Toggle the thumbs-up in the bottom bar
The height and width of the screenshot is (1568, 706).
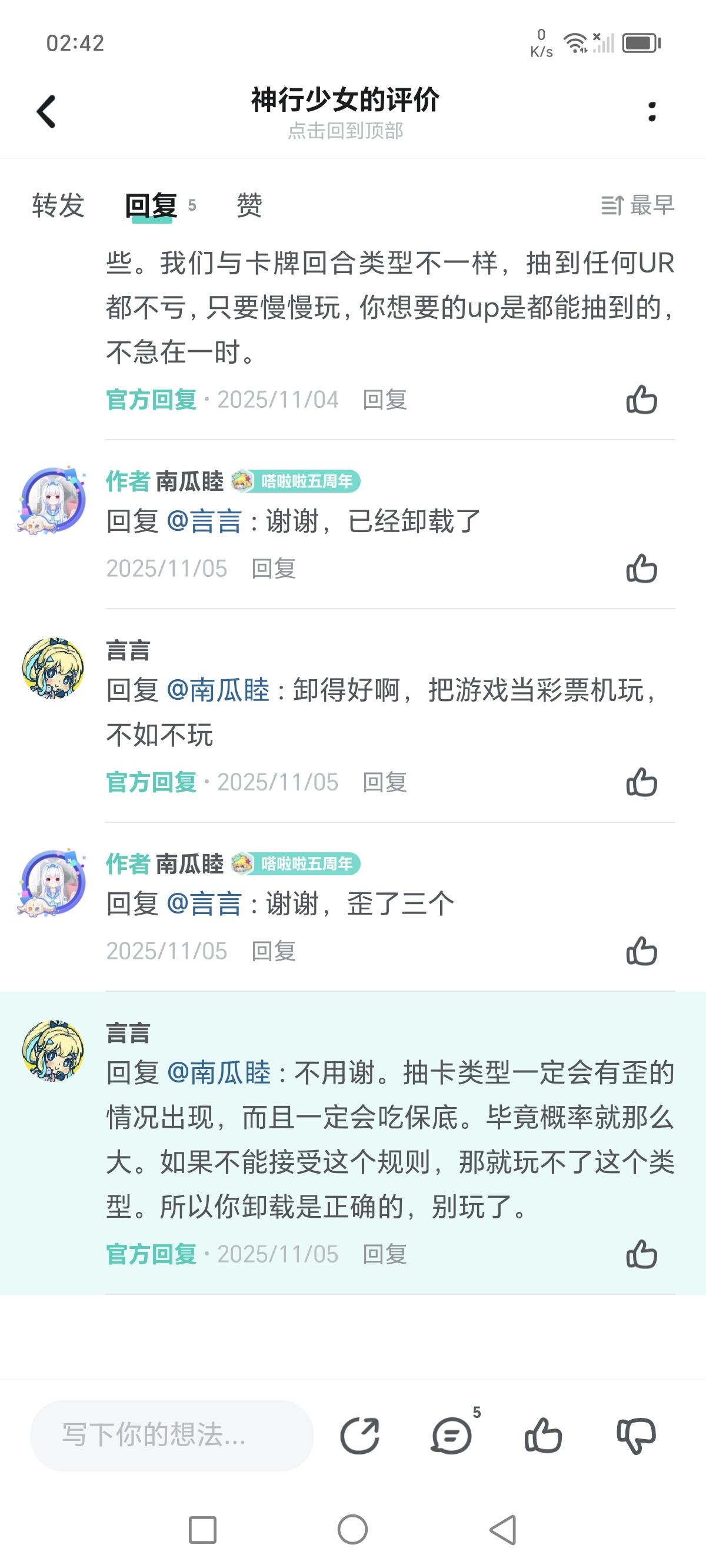pyautogui.click(x=545, y=1437)
